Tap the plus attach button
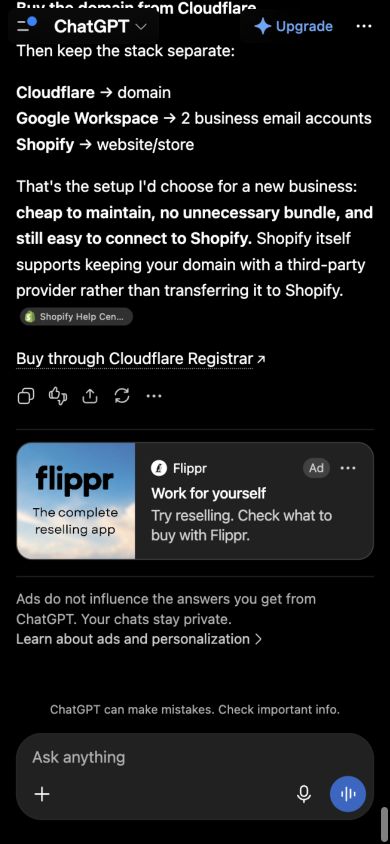The image size is (390, 844). pos(41,793)
